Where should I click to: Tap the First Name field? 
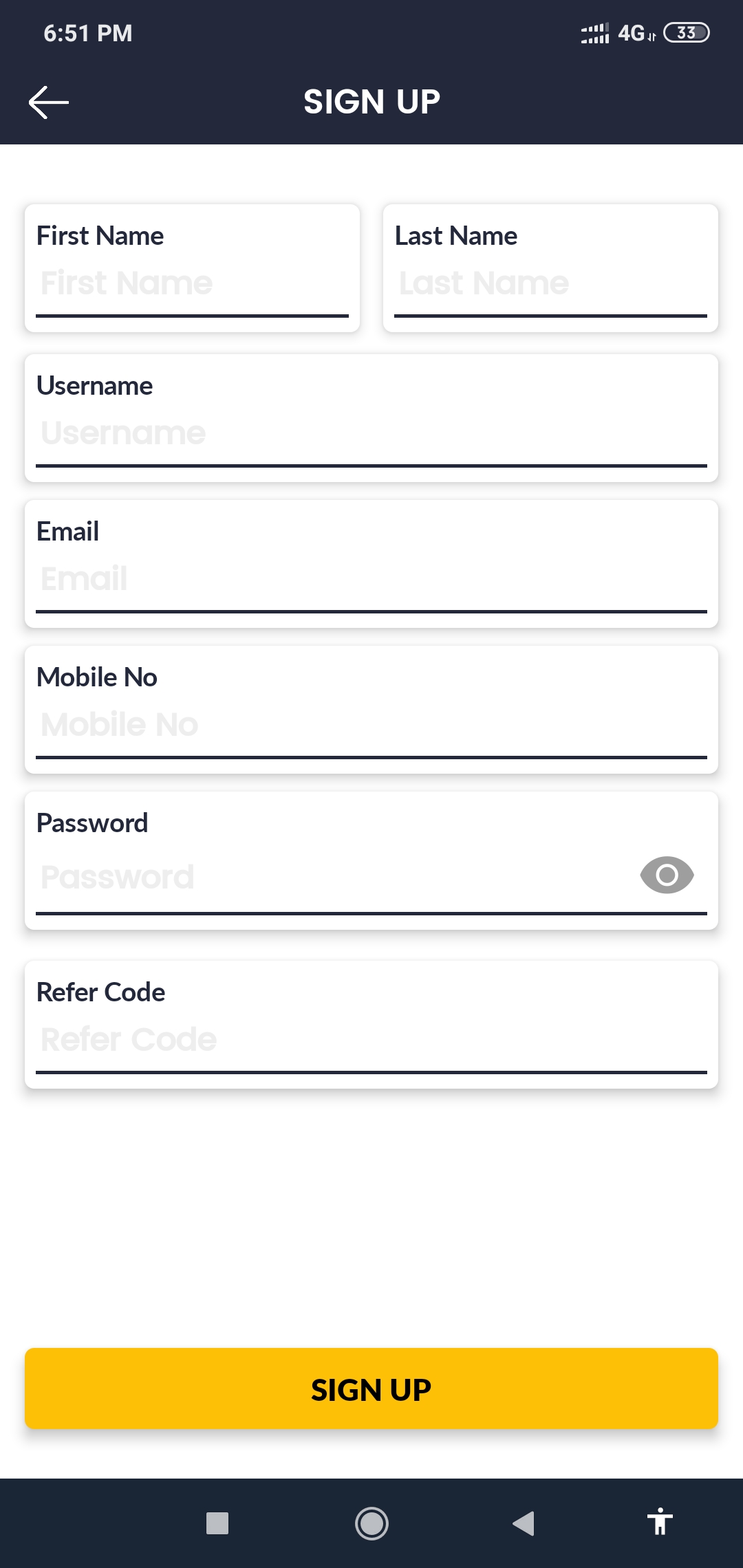click(192, 283)
